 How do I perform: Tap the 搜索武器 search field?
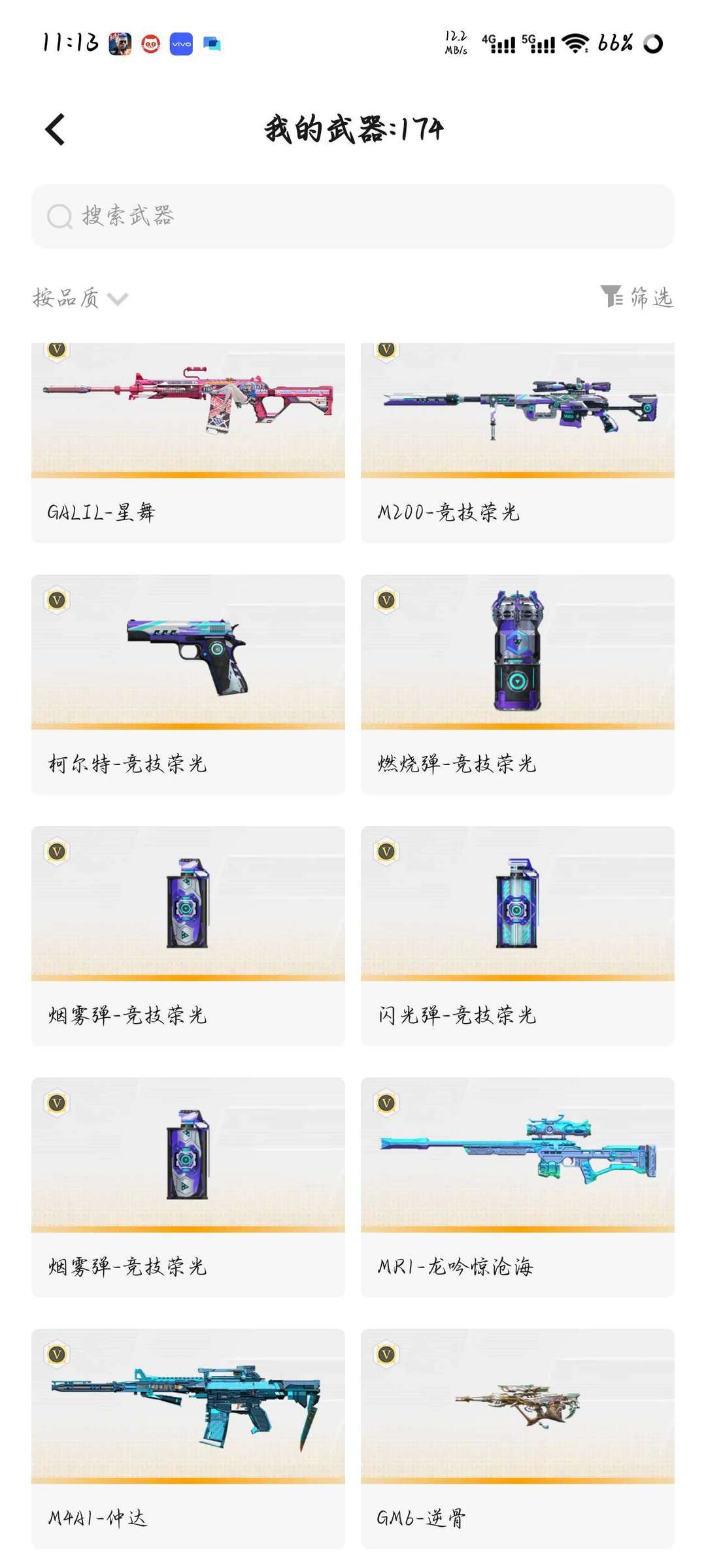[353, 216]
